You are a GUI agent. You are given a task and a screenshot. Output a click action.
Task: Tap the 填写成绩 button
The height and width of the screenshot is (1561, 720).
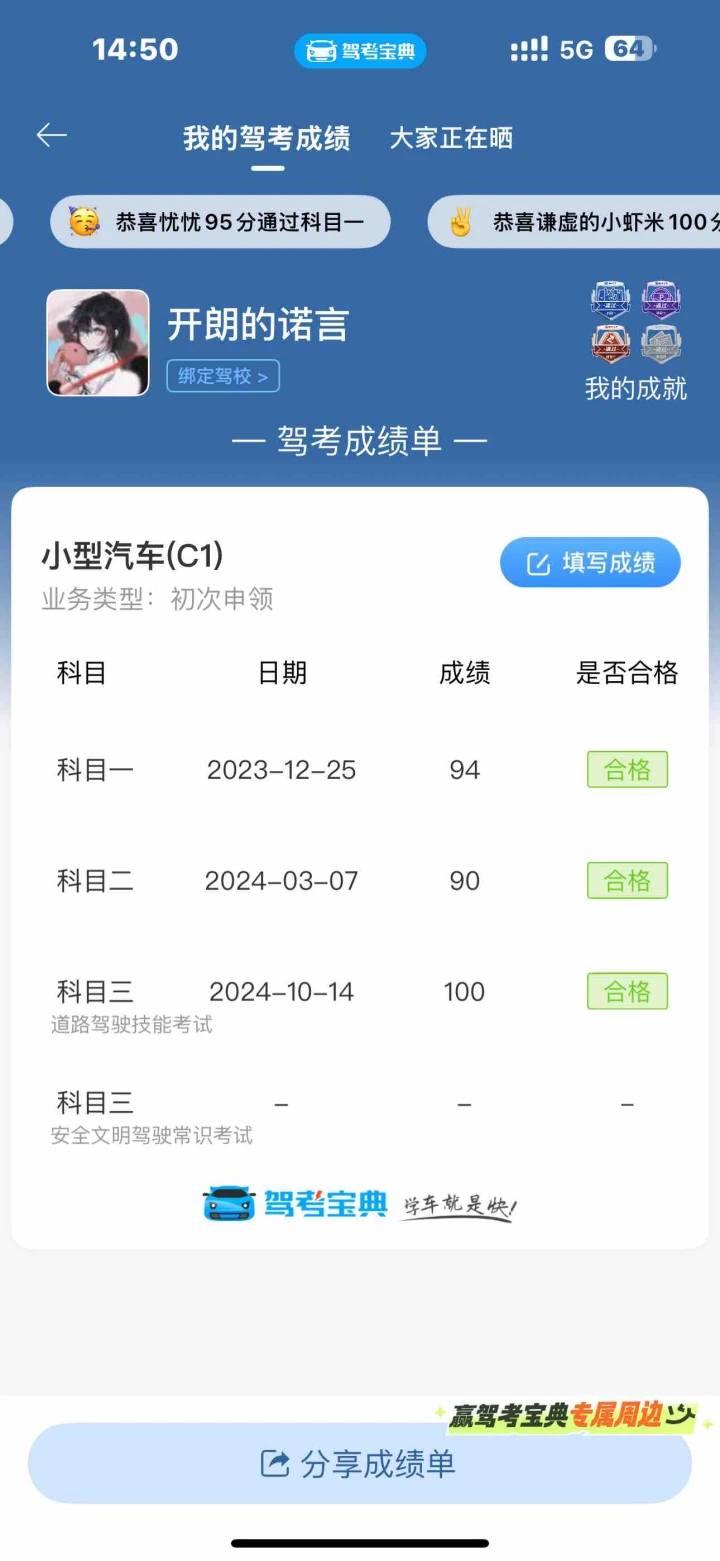590,563
